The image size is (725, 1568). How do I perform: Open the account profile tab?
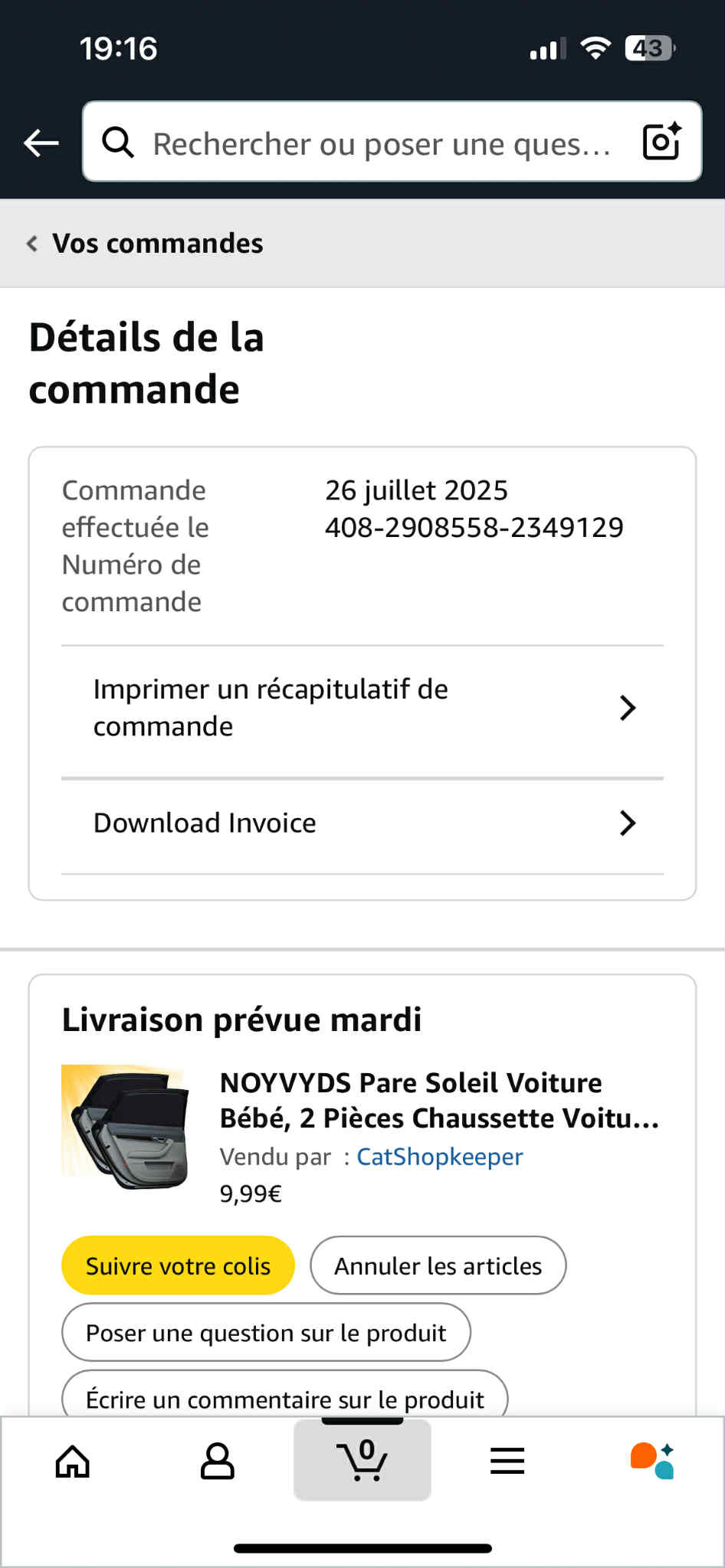(x=218, y=1462)
